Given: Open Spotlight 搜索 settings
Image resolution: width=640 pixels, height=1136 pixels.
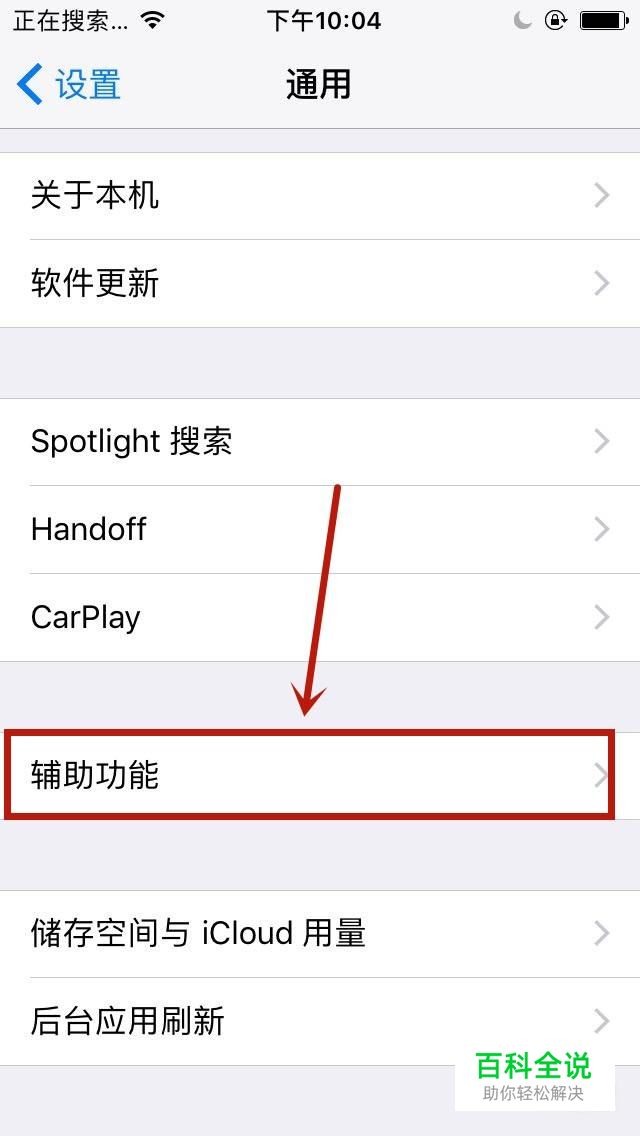Looking at the screenshot, I should coord(320,442).
